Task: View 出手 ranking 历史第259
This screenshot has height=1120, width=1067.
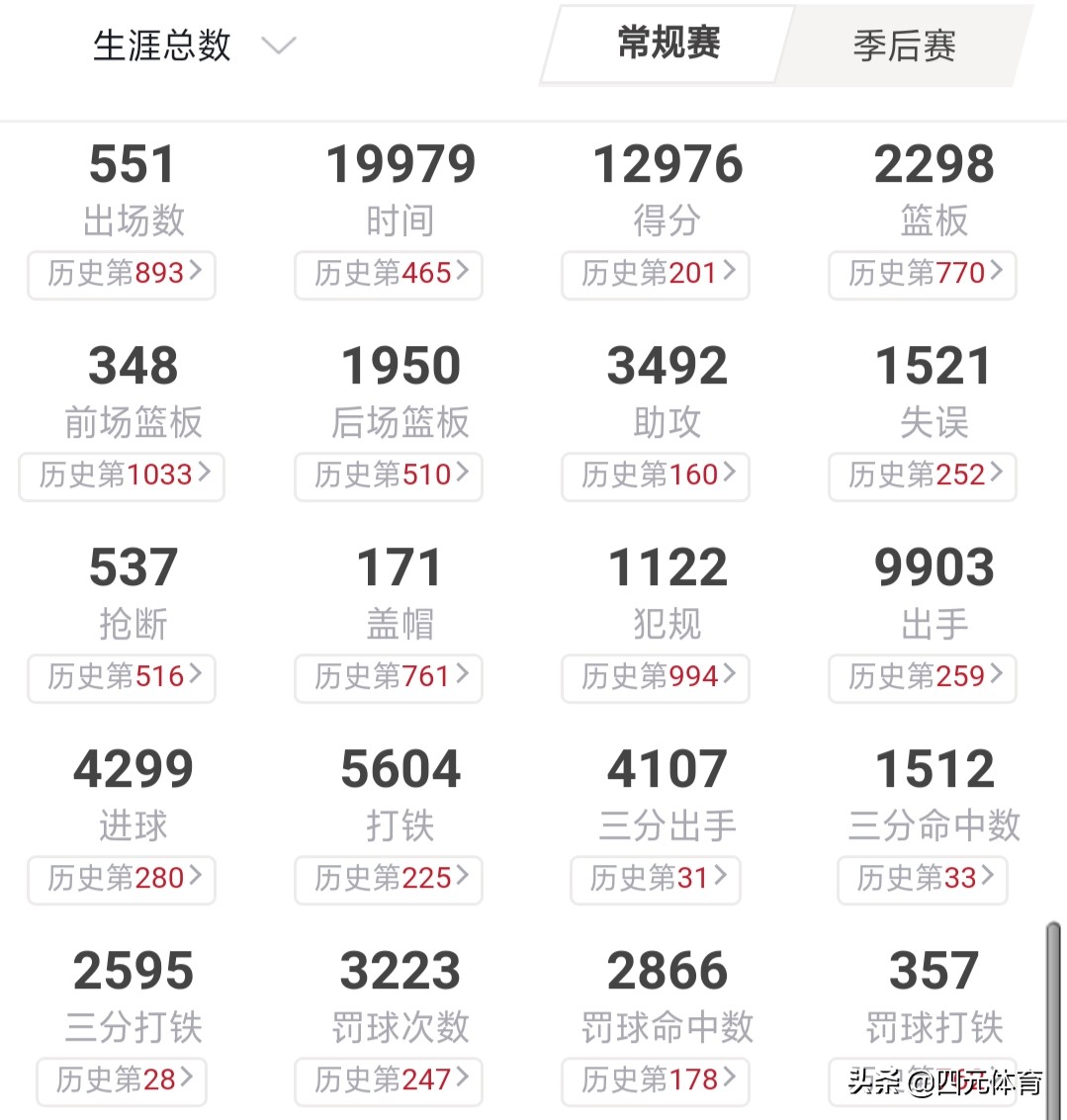Action: (x=922, y=678)
